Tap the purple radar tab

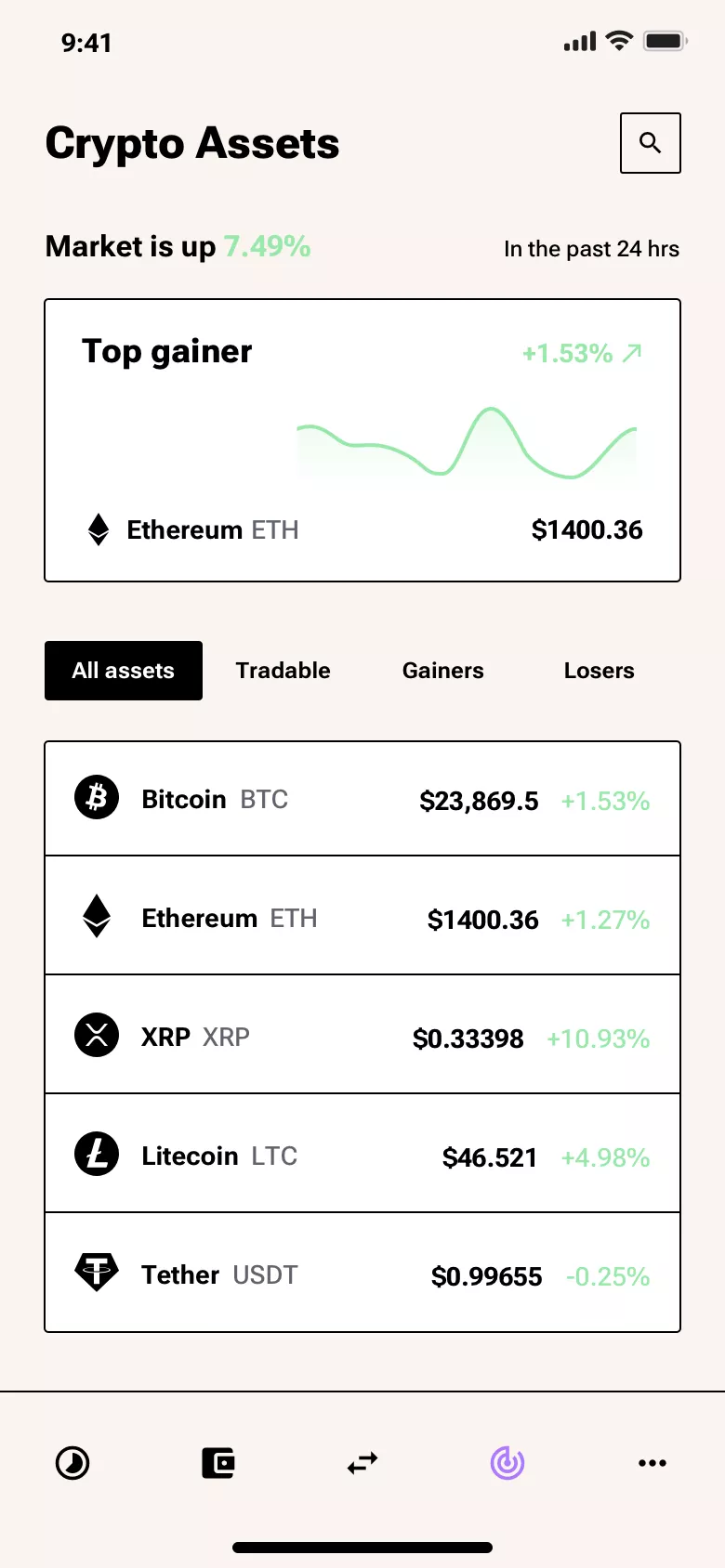coord(507,1463)
